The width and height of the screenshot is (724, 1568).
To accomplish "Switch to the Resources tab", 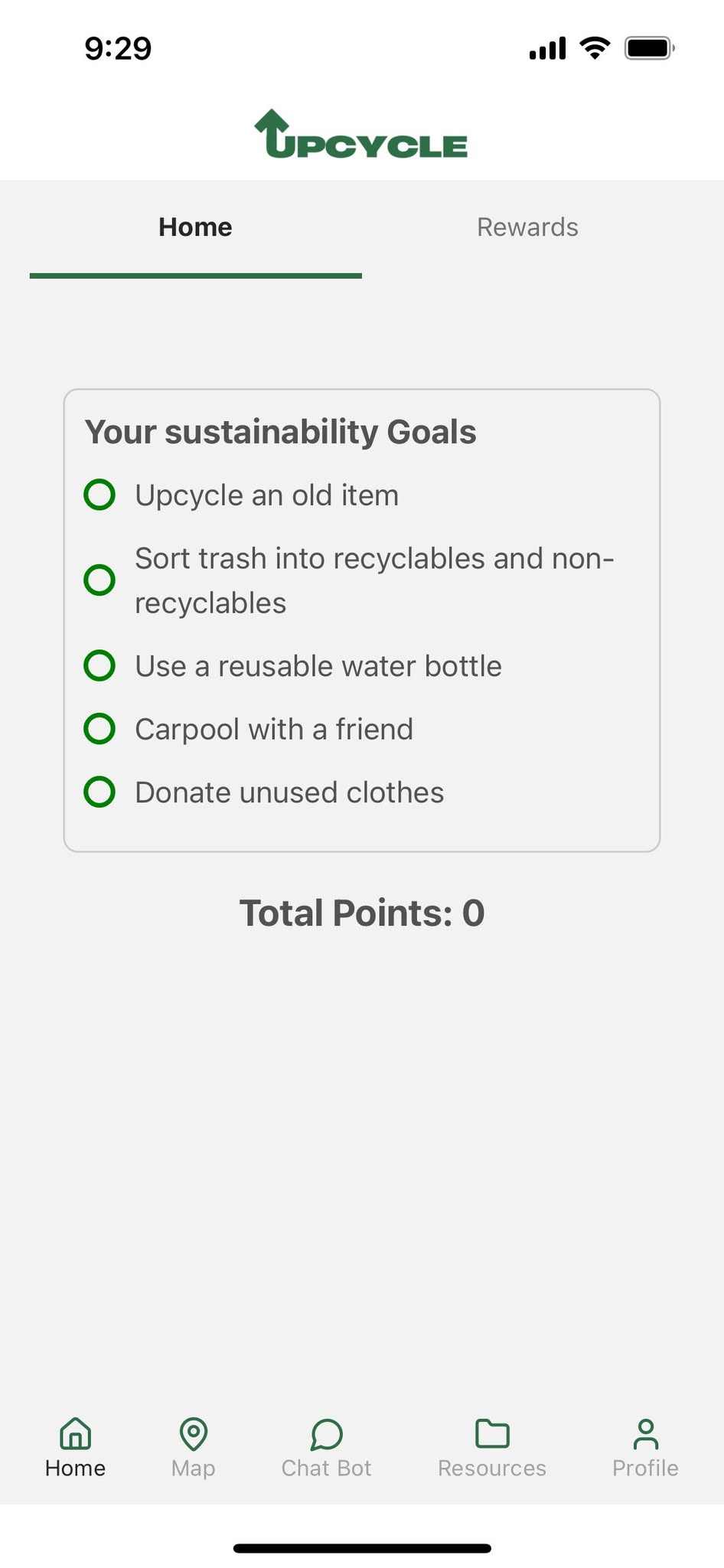I will click(491, 1447).
